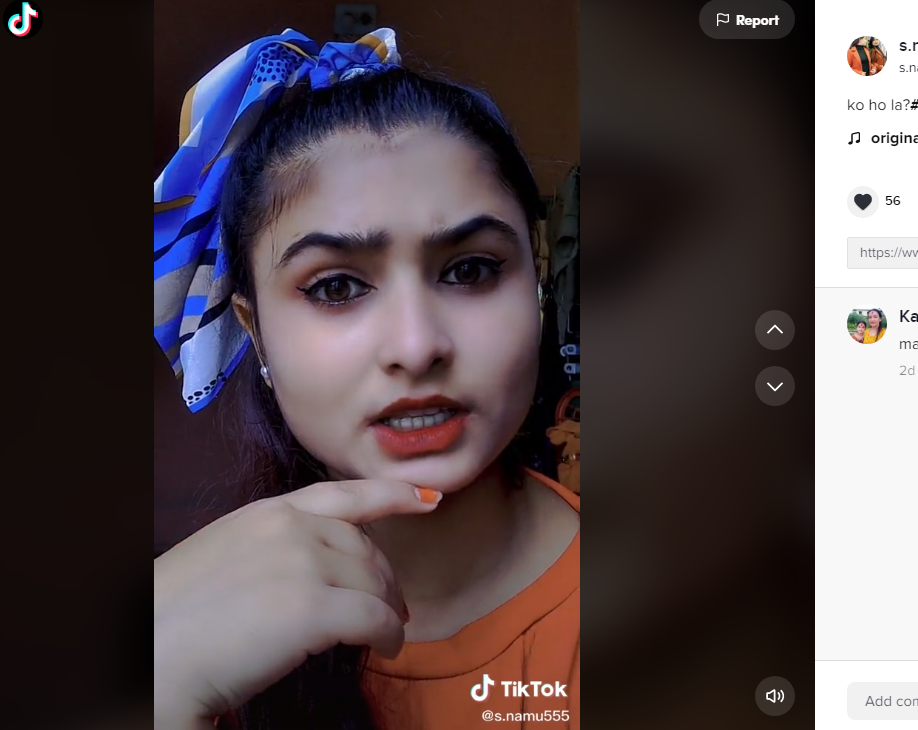The height and width of the screenshot is (730, 918).
Task: Report this video
Action: [747, 20]
